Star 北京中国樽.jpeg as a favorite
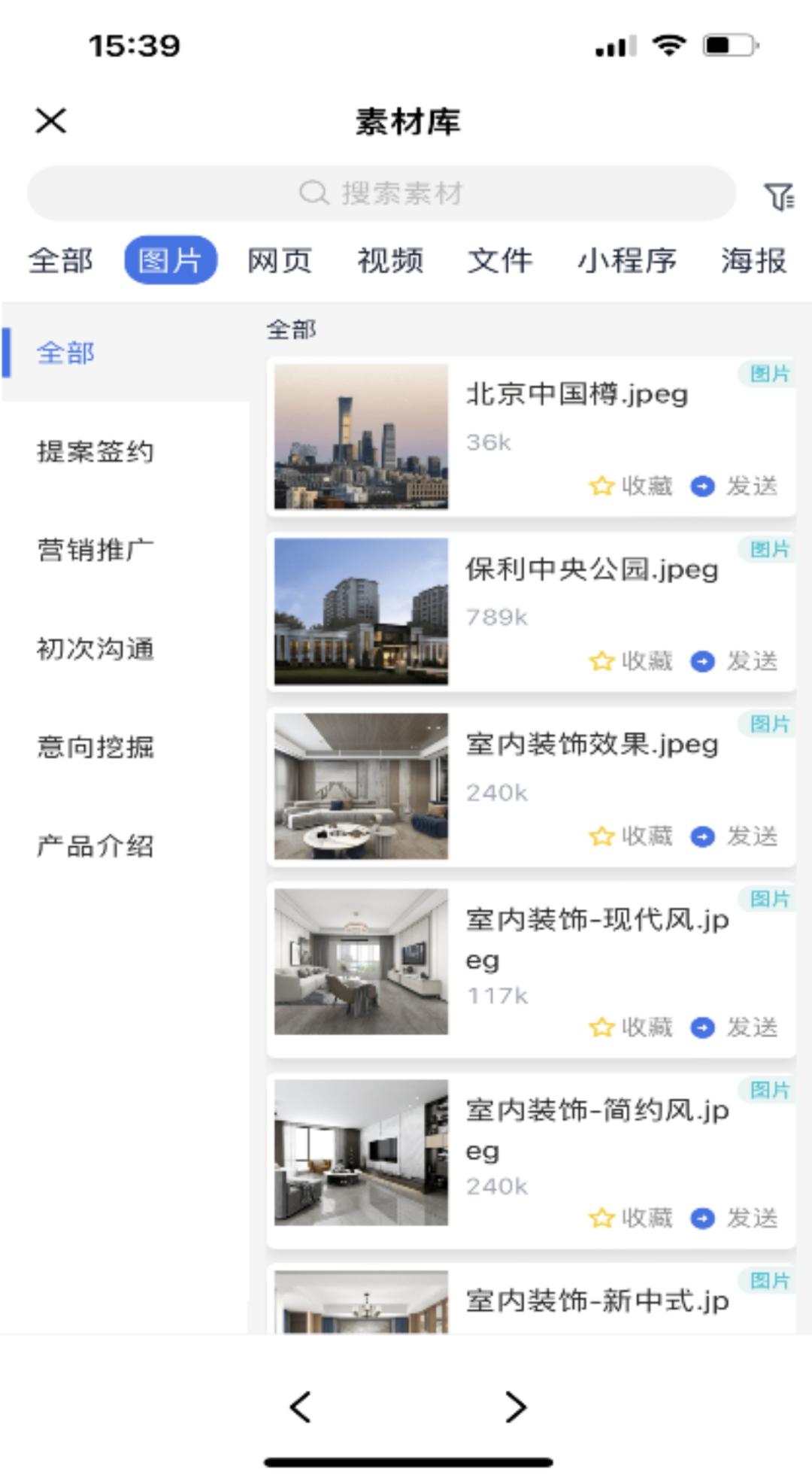 click(x=601, y=486)
